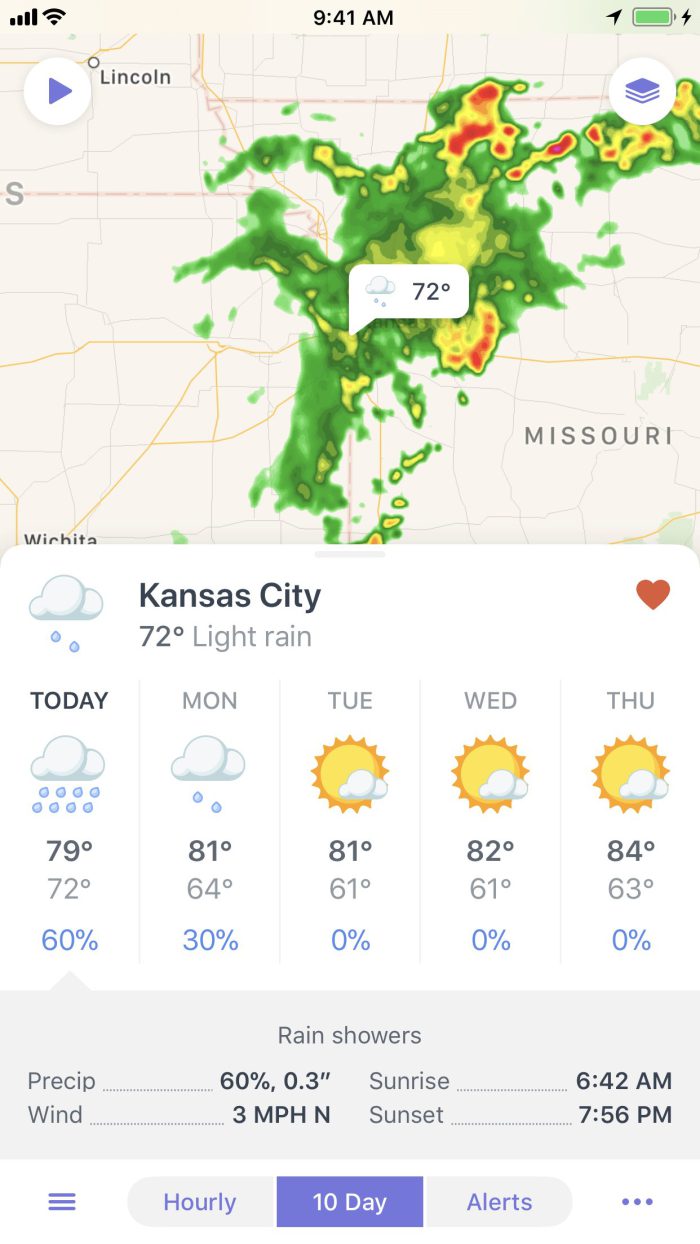Open the hamburger menu
The height and width of the screenshot is (1244, 700).
[62, 1202]
